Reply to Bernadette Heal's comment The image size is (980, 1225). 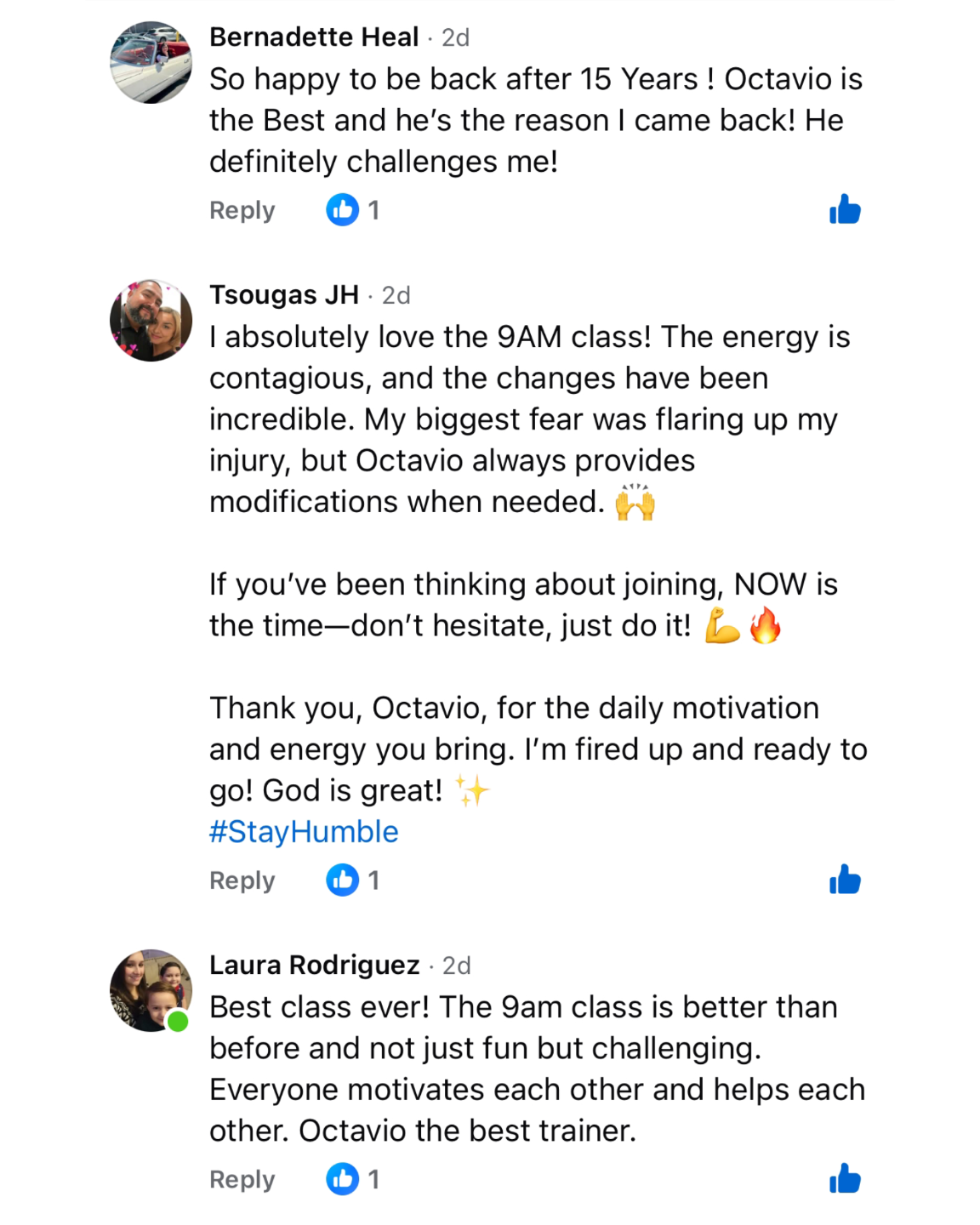pos(242,210)
